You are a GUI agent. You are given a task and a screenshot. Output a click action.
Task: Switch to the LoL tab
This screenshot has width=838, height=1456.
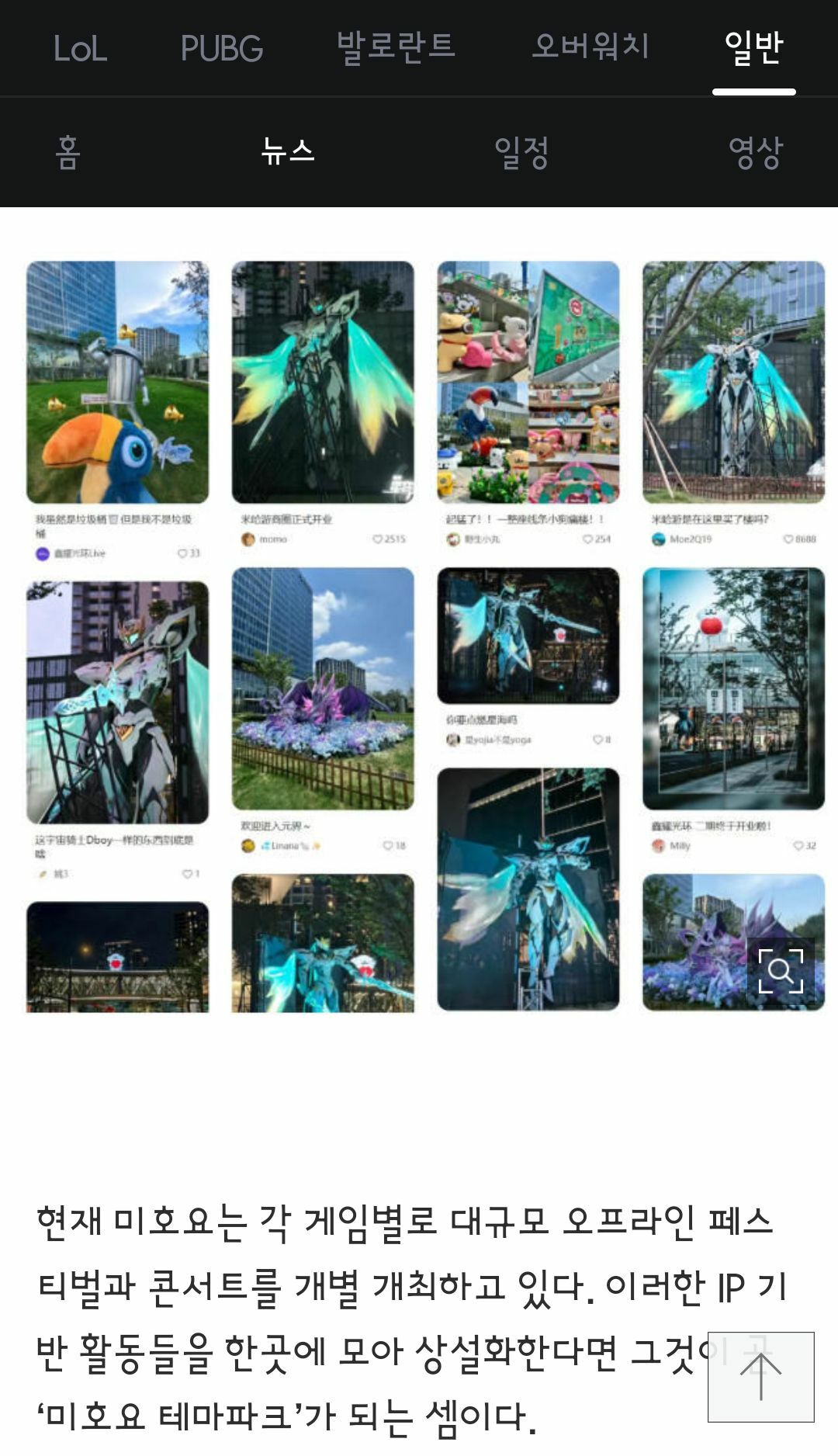pos(80,48)
